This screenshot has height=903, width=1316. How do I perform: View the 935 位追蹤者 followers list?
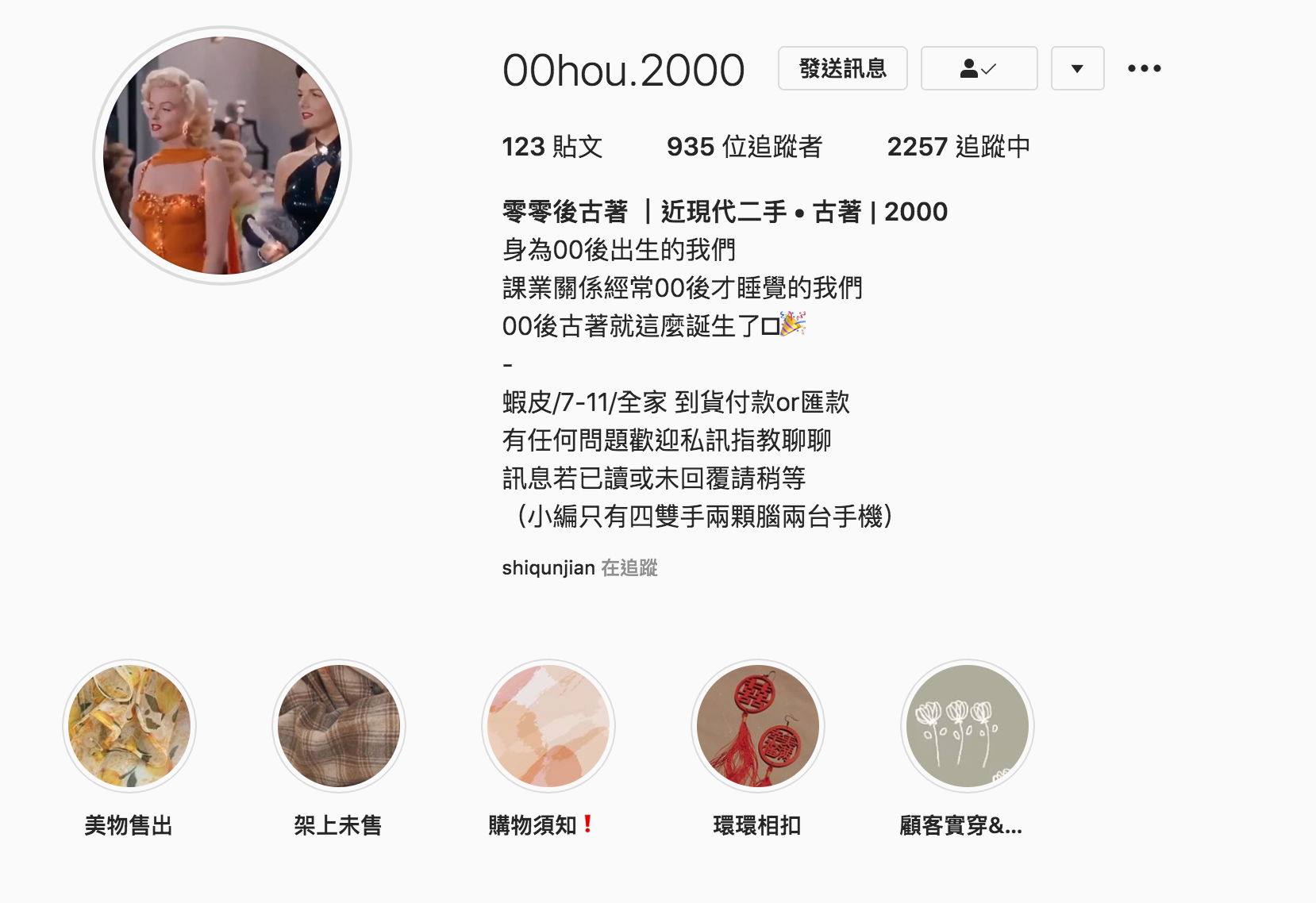(744, 147)
